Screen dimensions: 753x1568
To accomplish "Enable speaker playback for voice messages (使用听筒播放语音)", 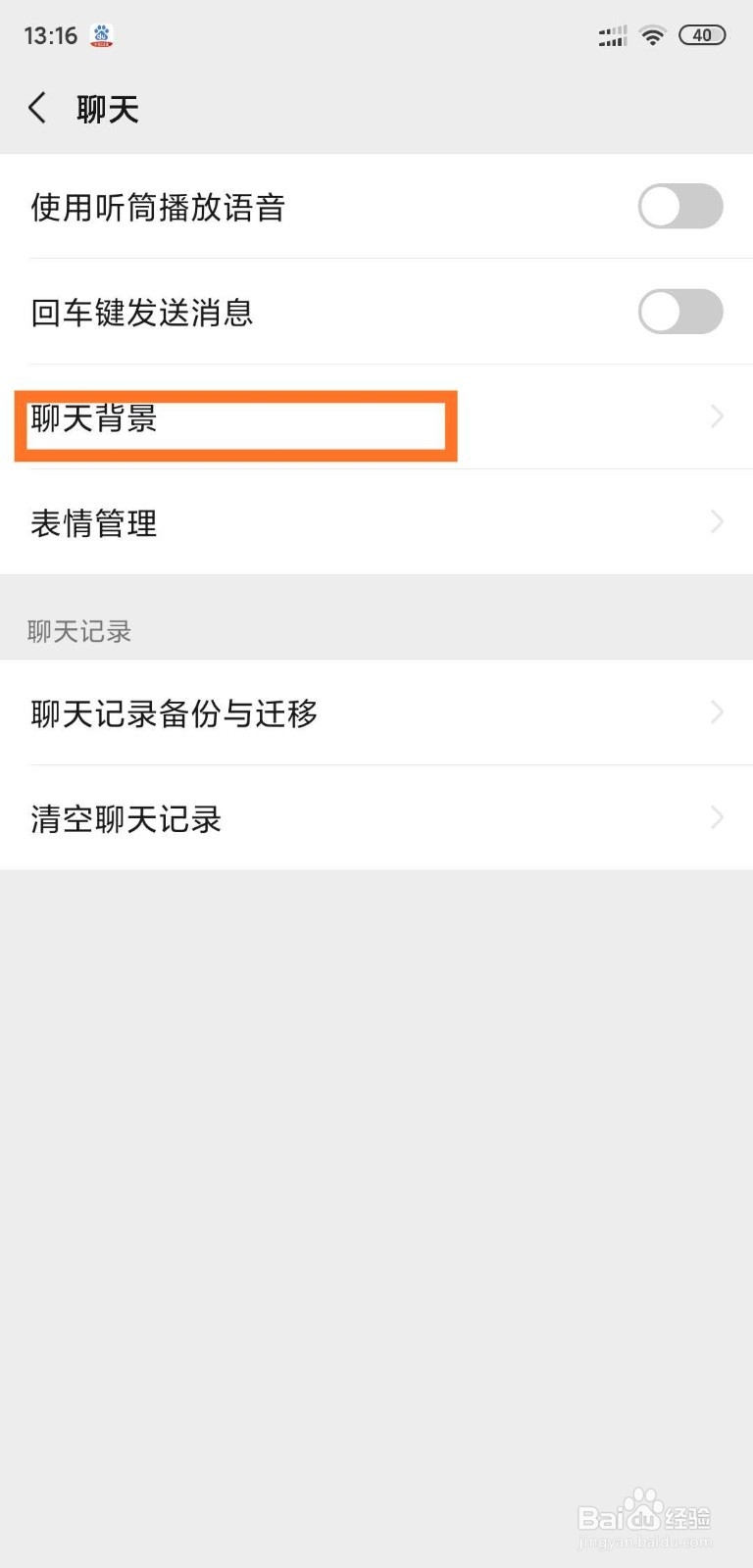I will (680, 207).
